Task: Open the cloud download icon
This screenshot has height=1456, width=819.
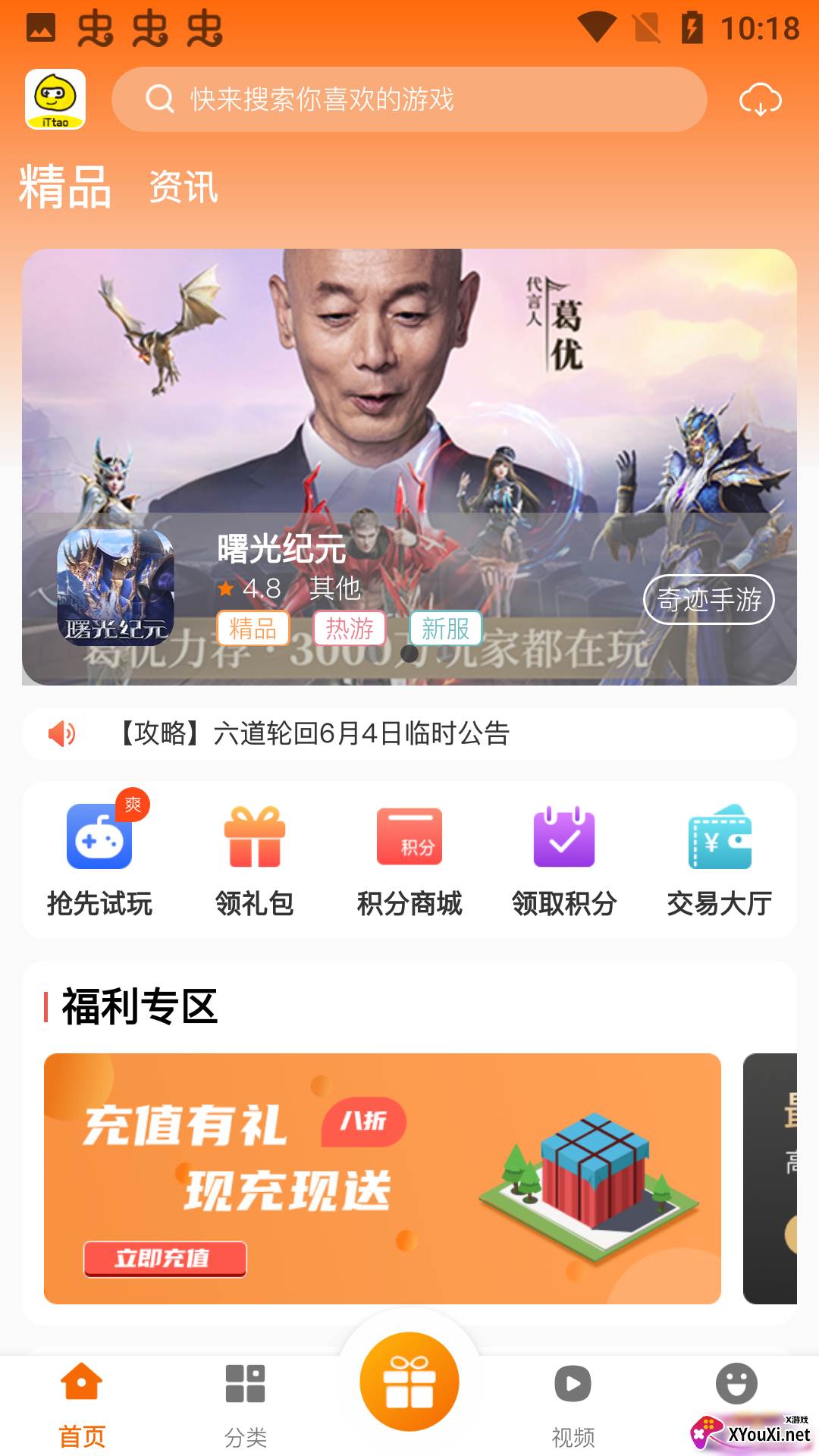Action: point(760,99)
